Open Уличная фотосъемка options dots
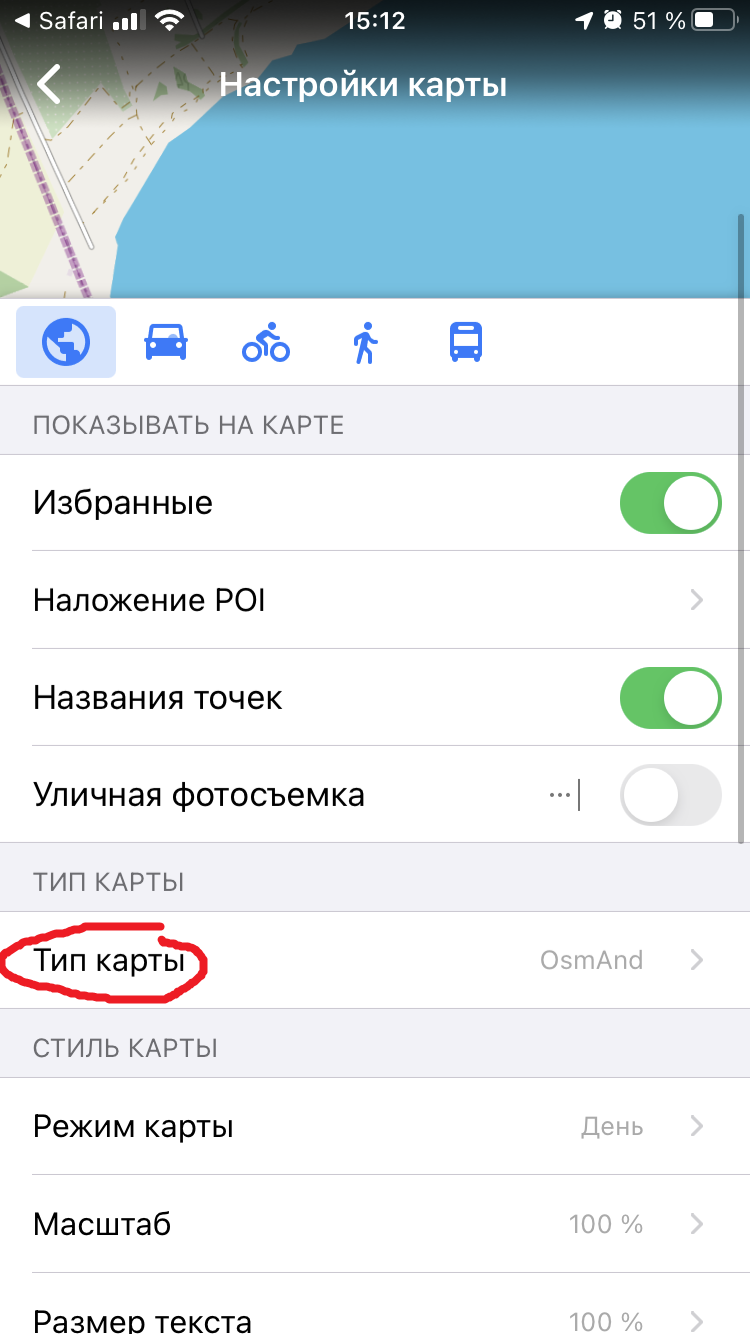 [558, 796]
